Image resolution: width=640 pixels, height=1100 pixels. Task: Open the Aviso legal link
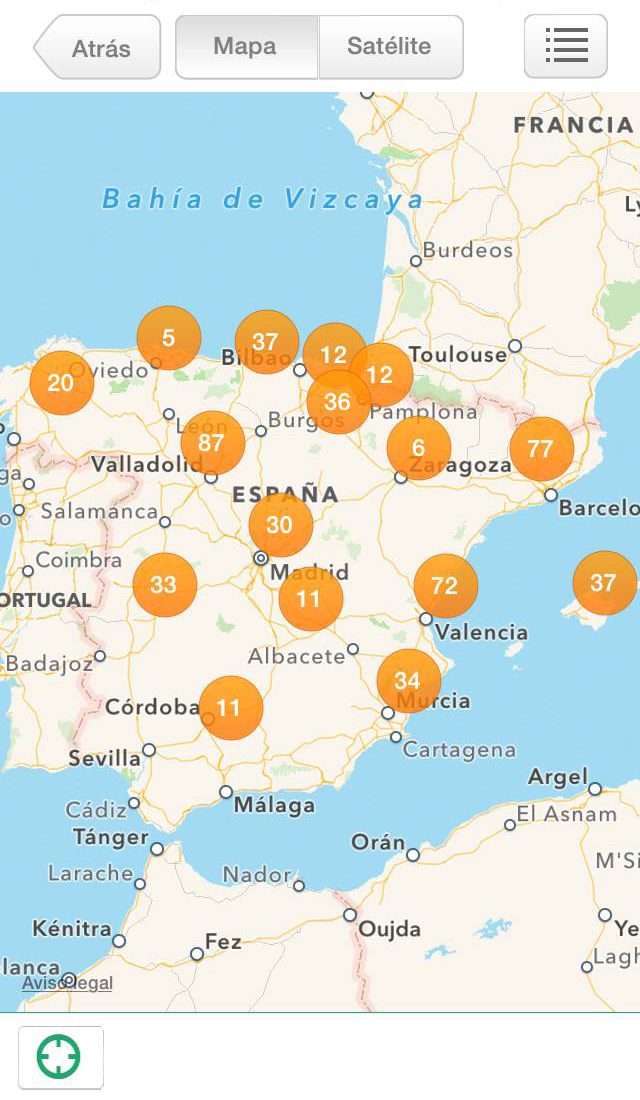pyautogui.click(x=67, y=983)
